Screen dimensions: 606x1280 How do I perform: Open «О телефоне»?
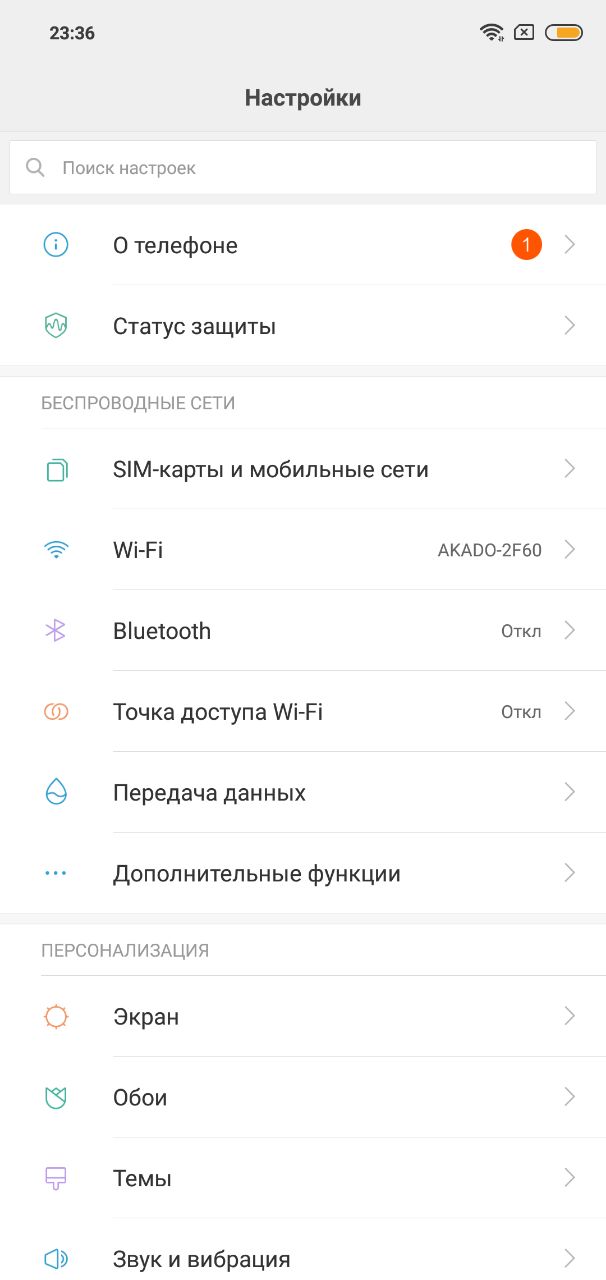tap(303, 245)
